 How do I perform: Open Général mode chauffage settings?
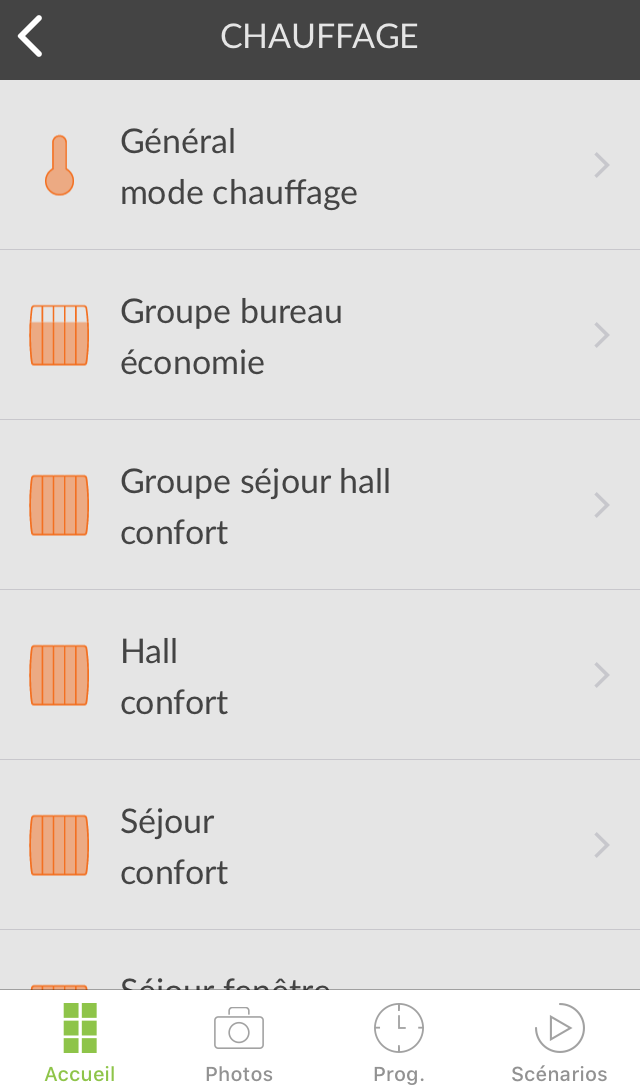click(x=320, y=165)
